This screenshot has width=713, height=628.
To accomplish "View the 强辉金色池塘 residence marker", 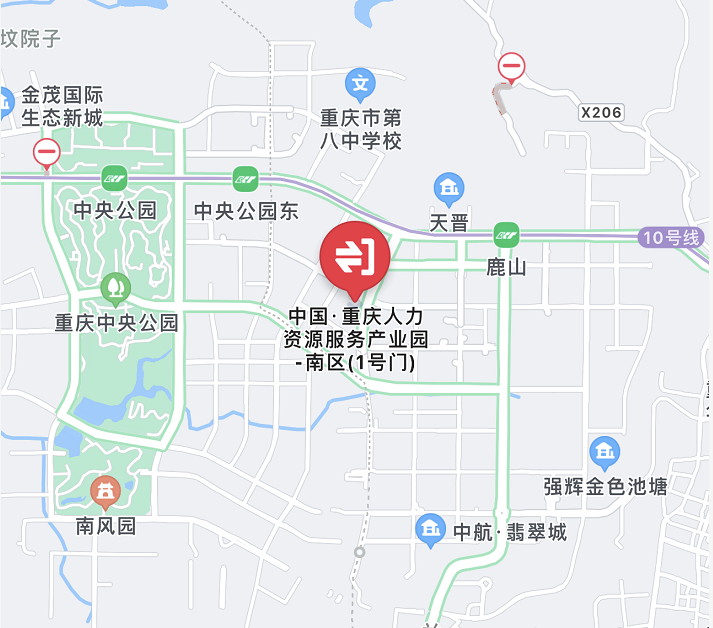I will 604,453.
